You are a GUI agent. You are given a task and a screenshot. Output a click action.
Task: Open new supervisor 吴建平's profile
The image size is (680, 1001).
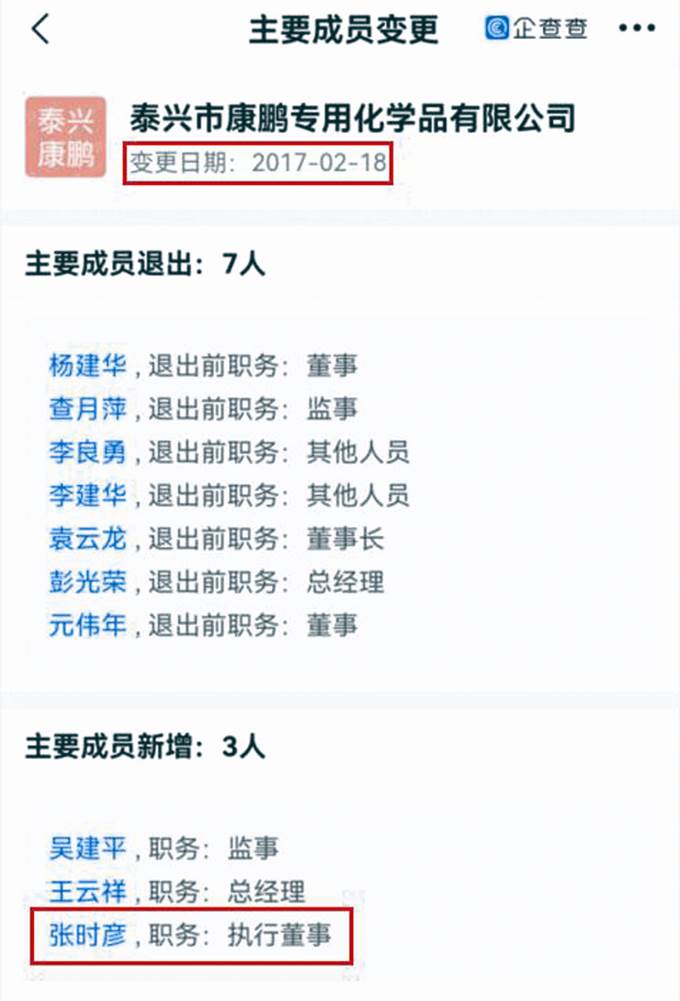(88, 849)
